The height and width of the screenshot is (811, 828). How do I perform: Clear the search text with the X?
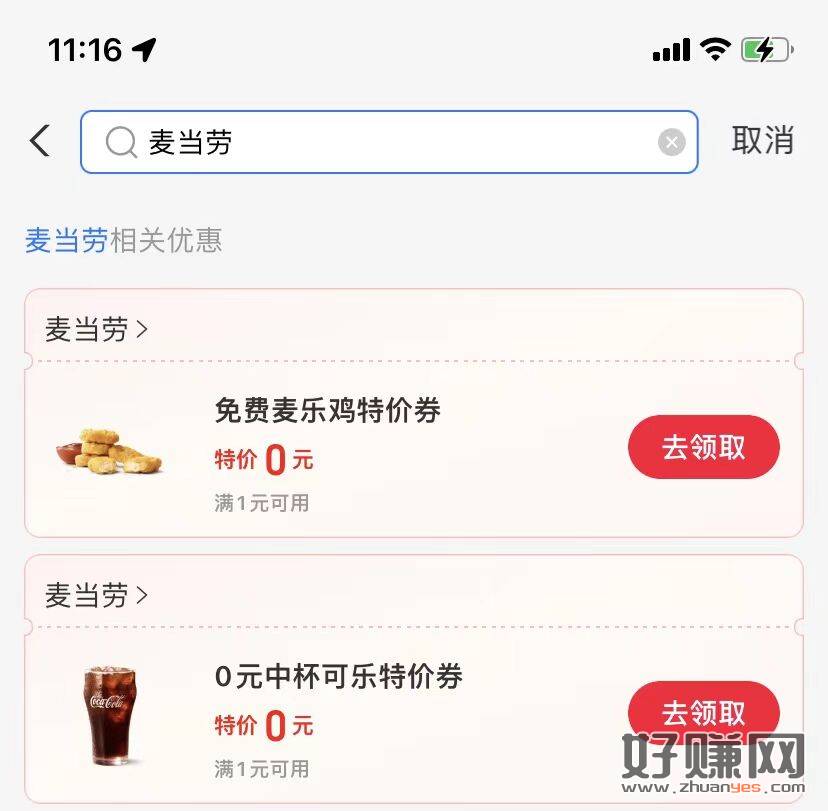[x=671, y=143]
